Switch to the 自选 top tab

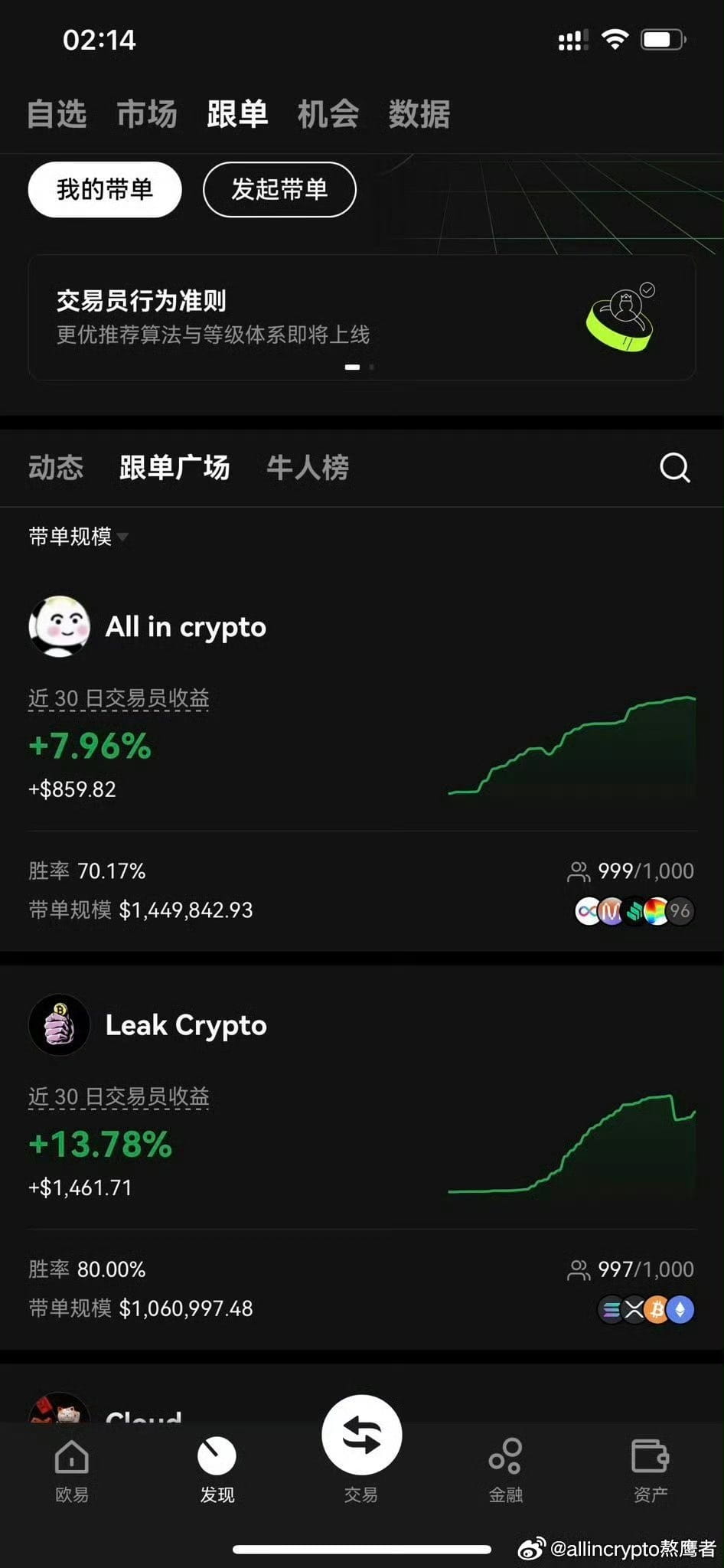pyautogui.click(x=57, y=114)
